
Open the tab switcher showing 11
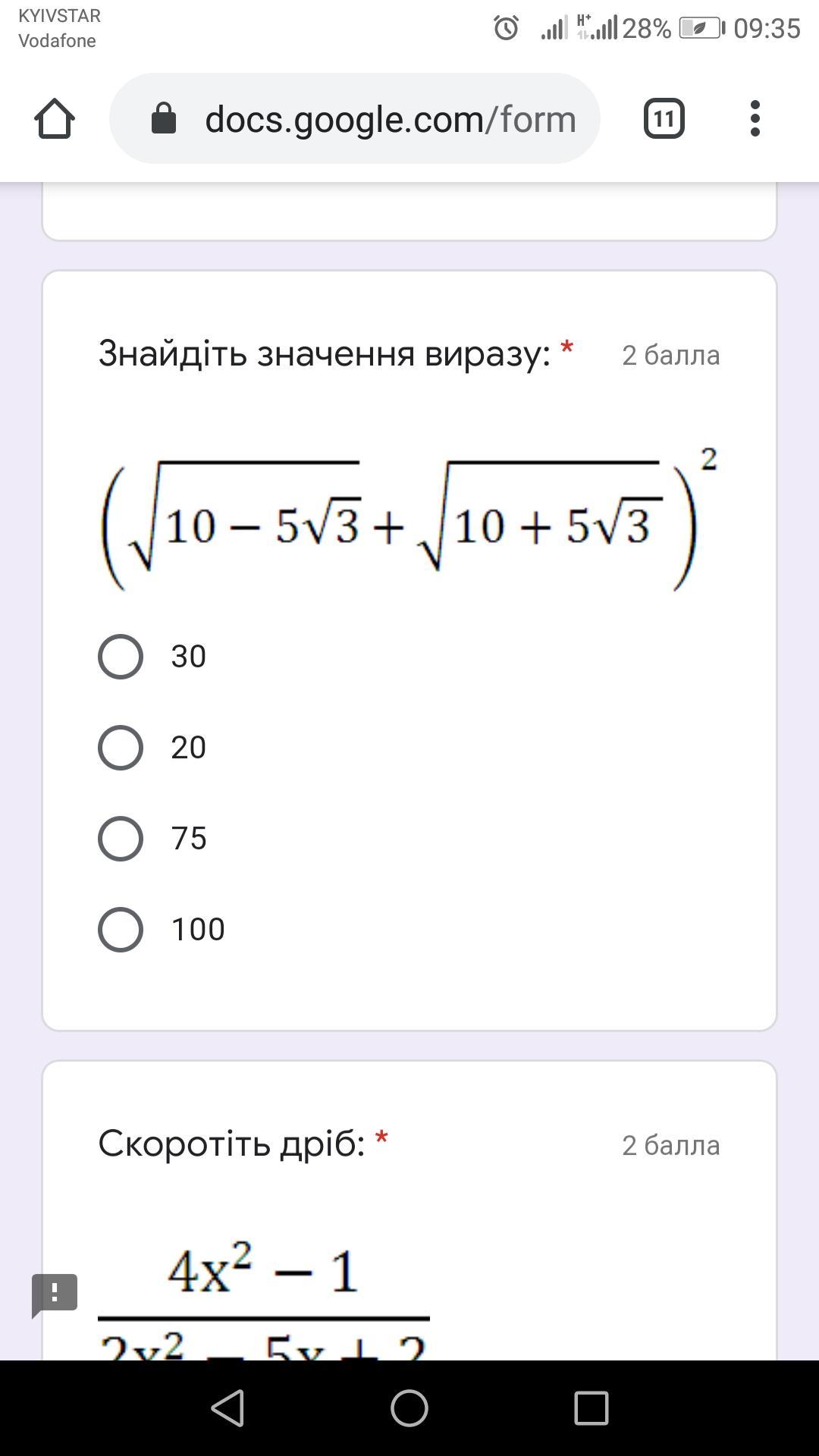664,119
